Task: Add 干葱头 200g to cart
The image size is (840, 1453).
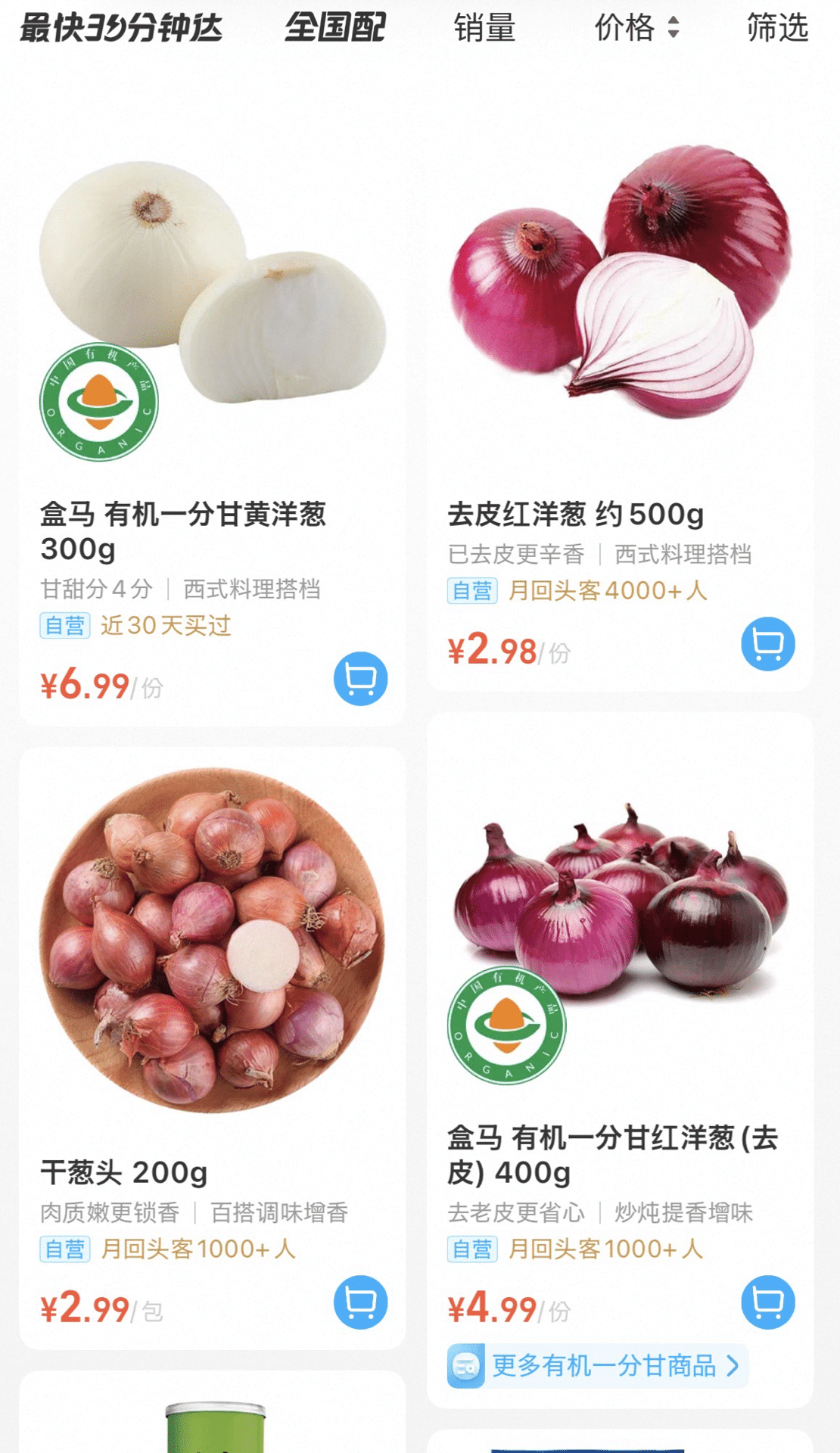Action: 360,1302
